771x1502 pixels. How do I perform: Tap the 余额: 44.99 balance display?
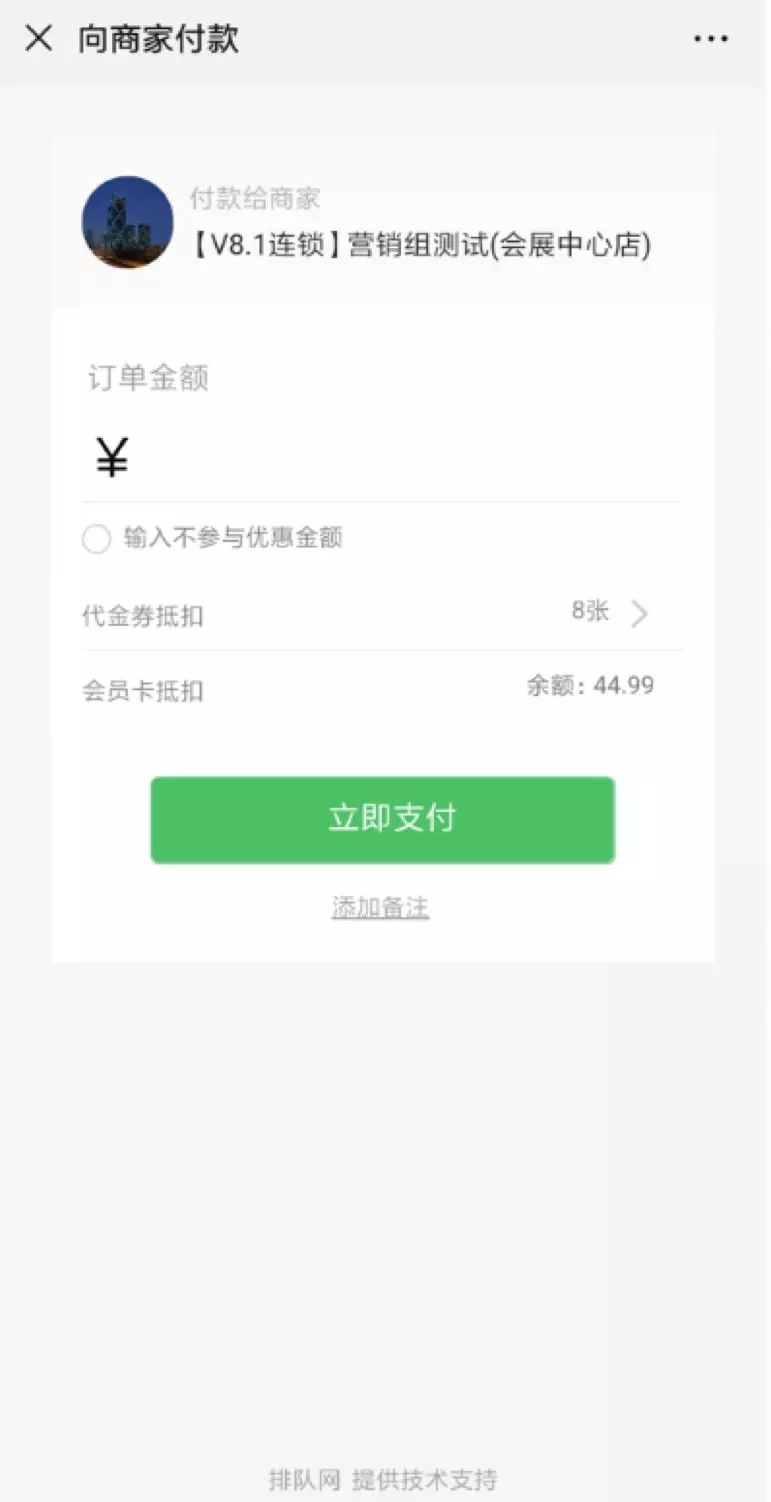coord(590,686)
